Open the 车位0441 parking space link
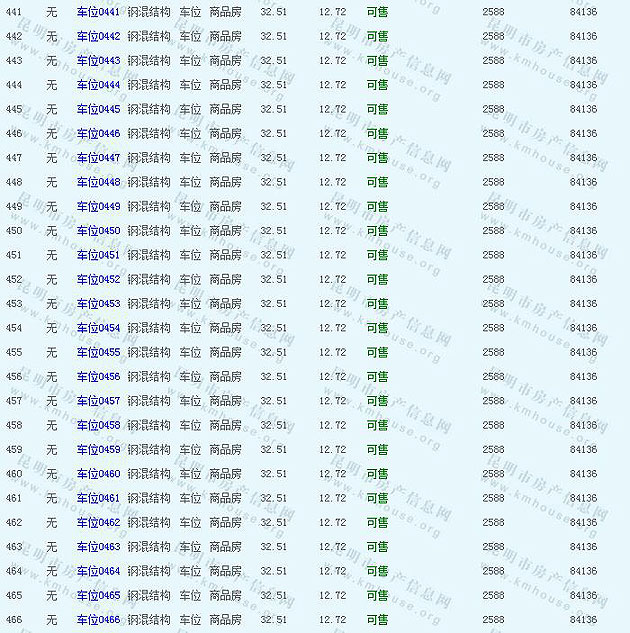The width and height of the screenshot is (630, 633). (98, 12)
